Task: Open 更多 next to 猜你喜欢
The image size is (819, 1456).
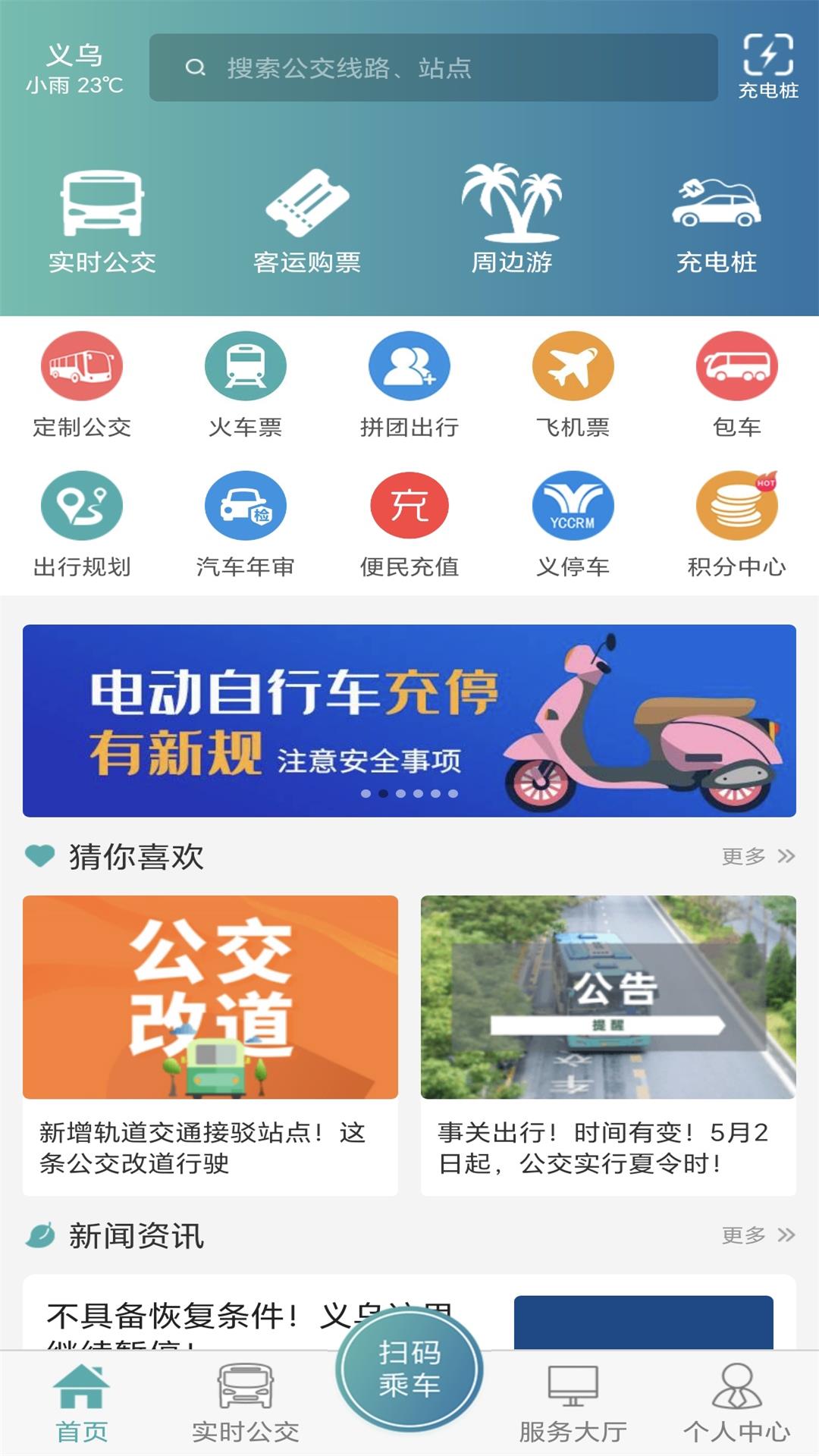Action: point(758,855)
